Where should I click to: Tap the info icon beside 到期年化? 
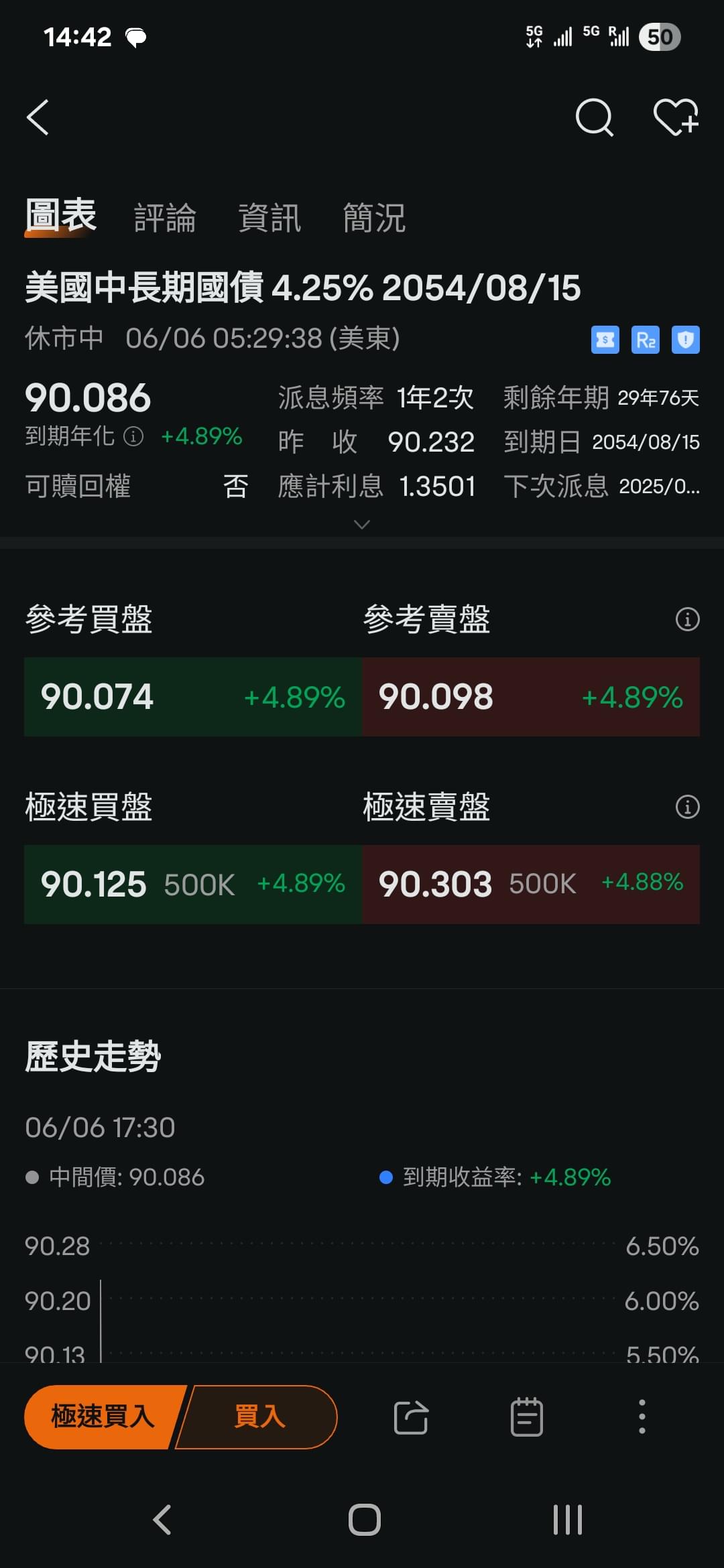click(133, 437)
